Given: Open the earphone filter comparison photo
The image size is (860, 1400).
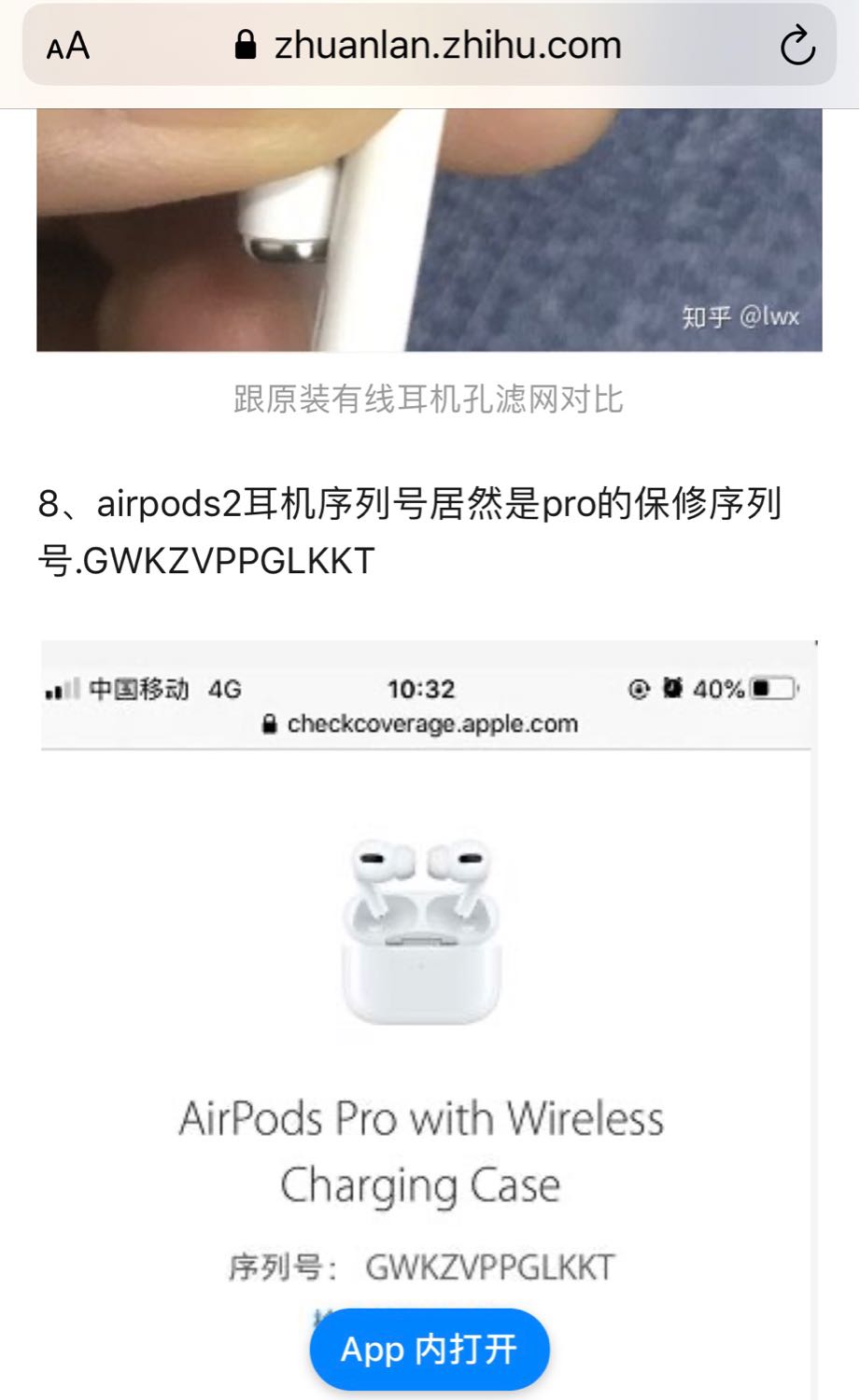Looking at the screenshot, I should pyautogui.click(x=430, y=230).
